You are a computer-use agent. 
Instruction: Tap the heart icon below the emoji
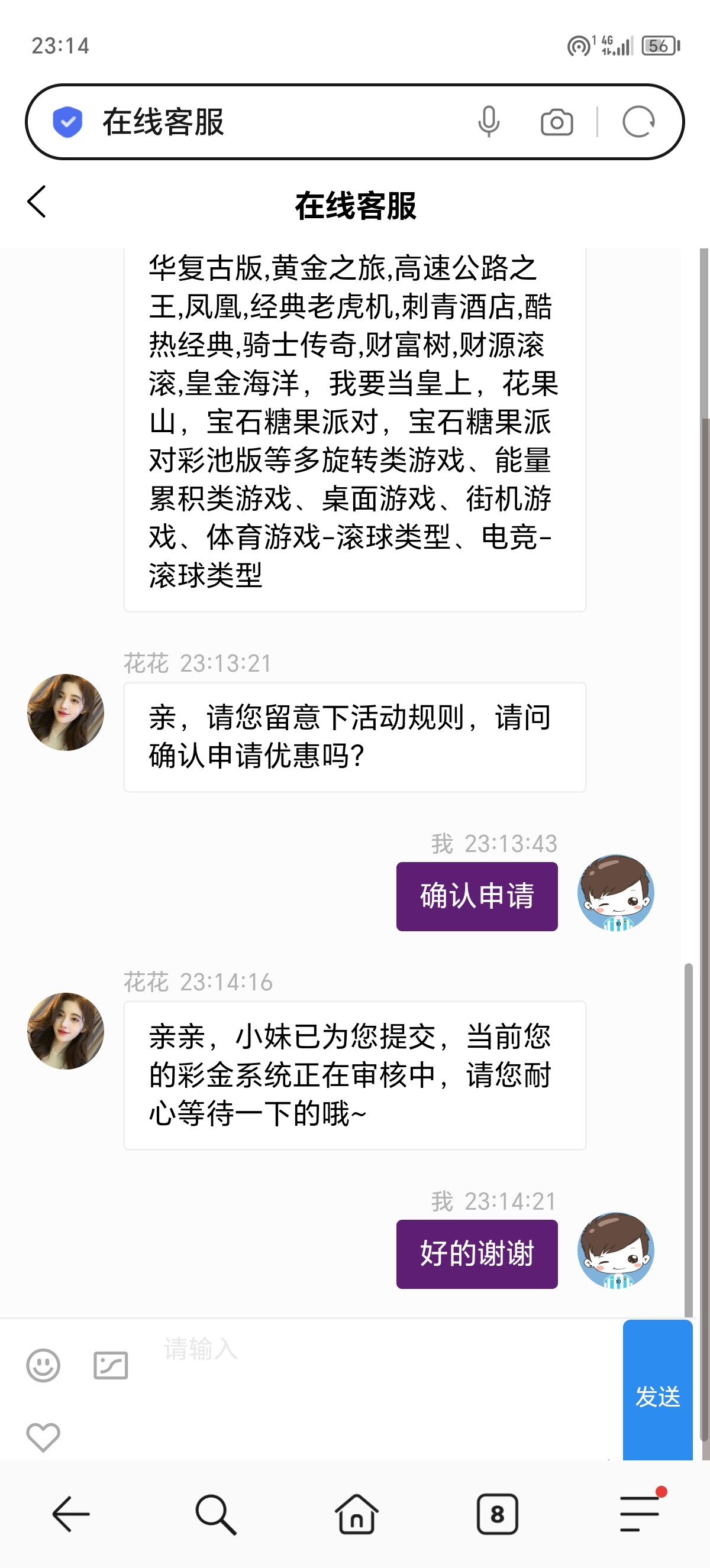click(x=43, y=1437)
